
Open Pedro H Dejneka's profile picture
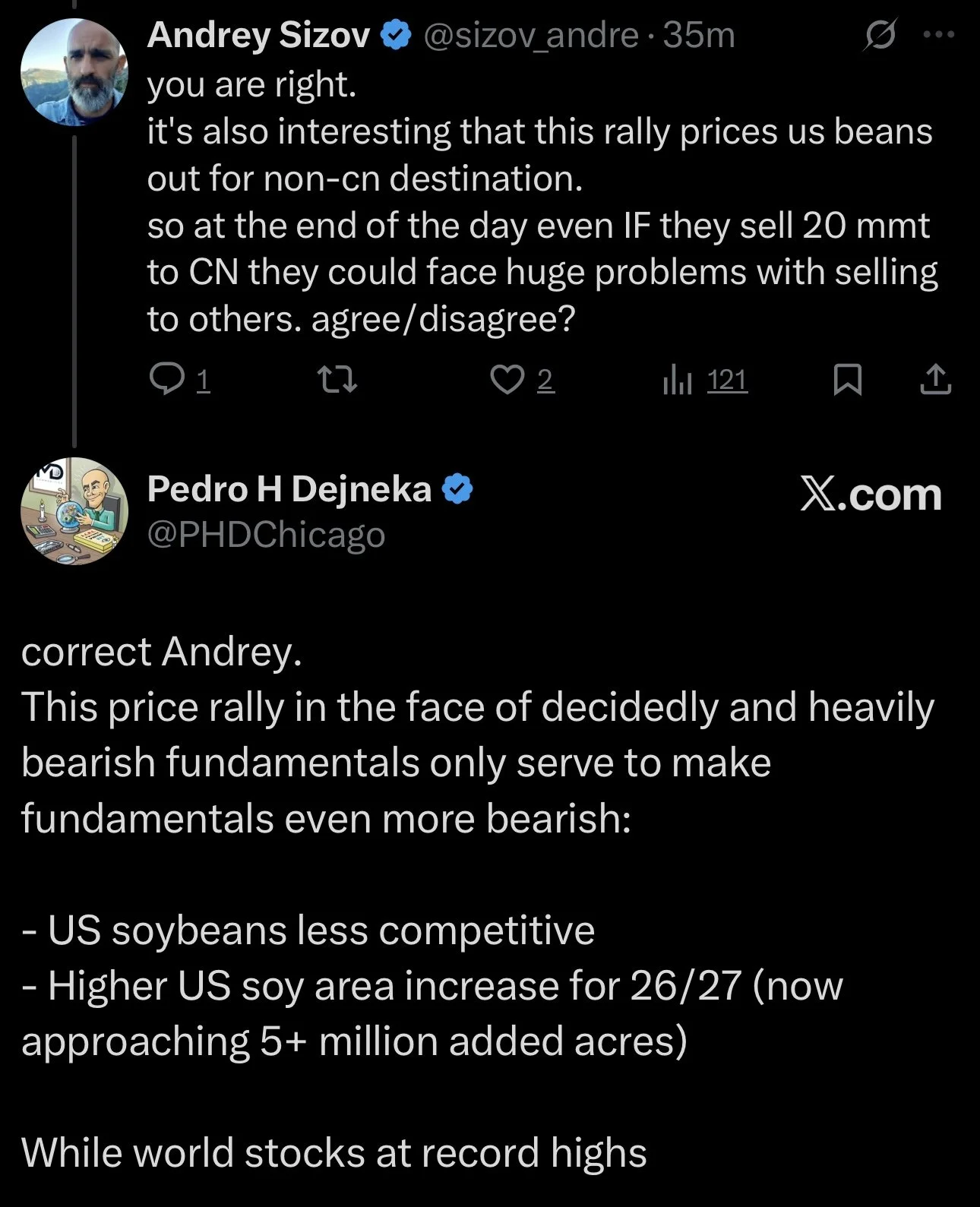click(74, 510)
